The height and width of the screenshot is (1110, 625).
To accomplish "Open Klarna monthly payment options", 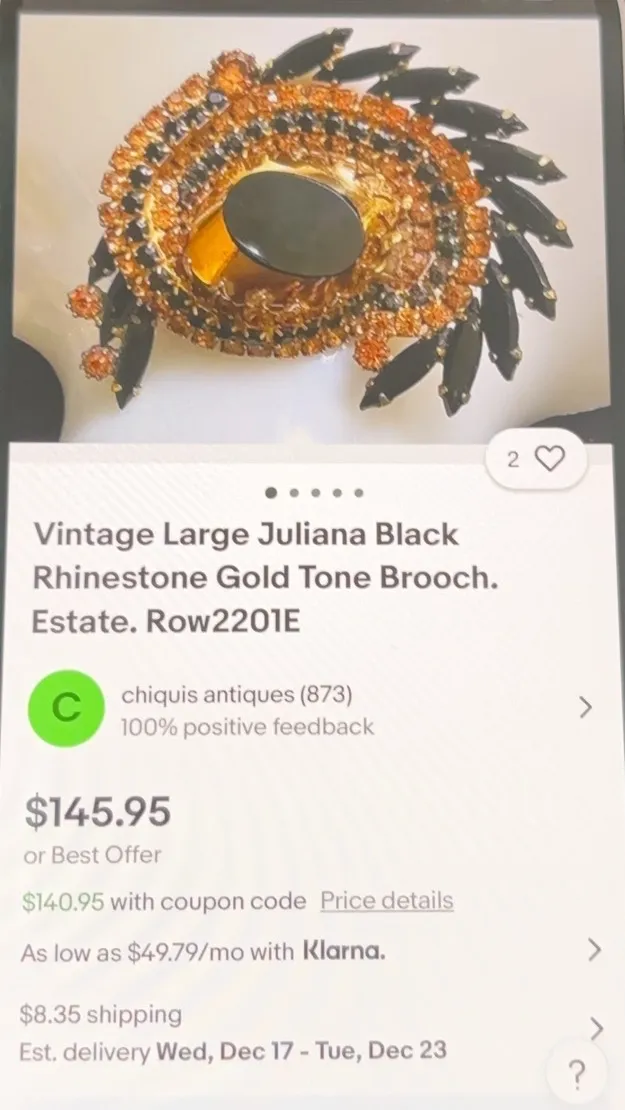I will (x=310, y=951).
